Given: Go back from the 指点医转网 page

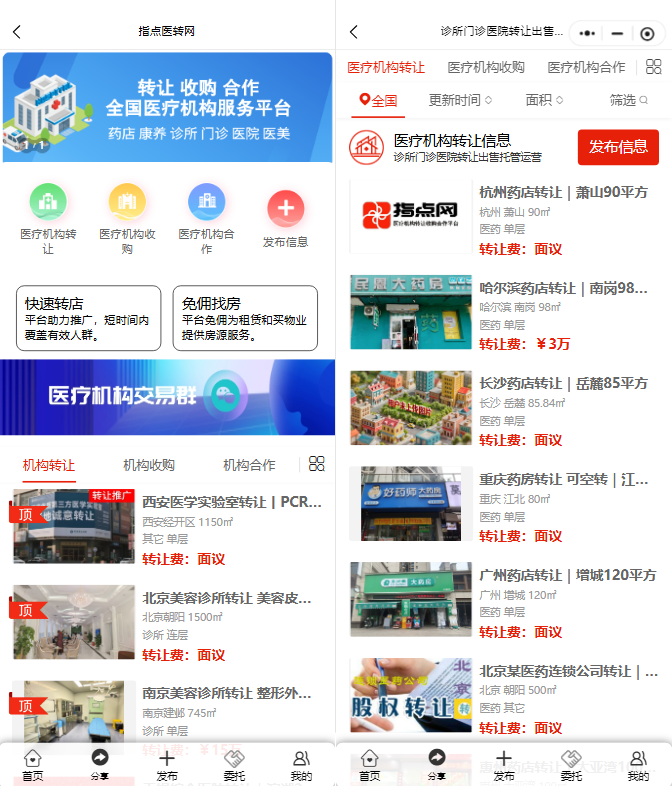Looking at the screenshot, I should point(17,32).
